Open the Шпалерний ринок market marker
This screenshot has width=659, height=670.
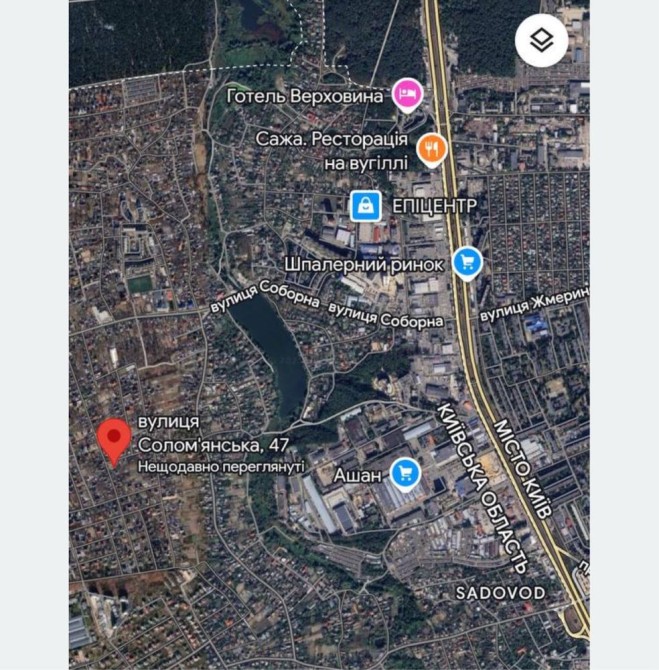(x=466, y=263)
